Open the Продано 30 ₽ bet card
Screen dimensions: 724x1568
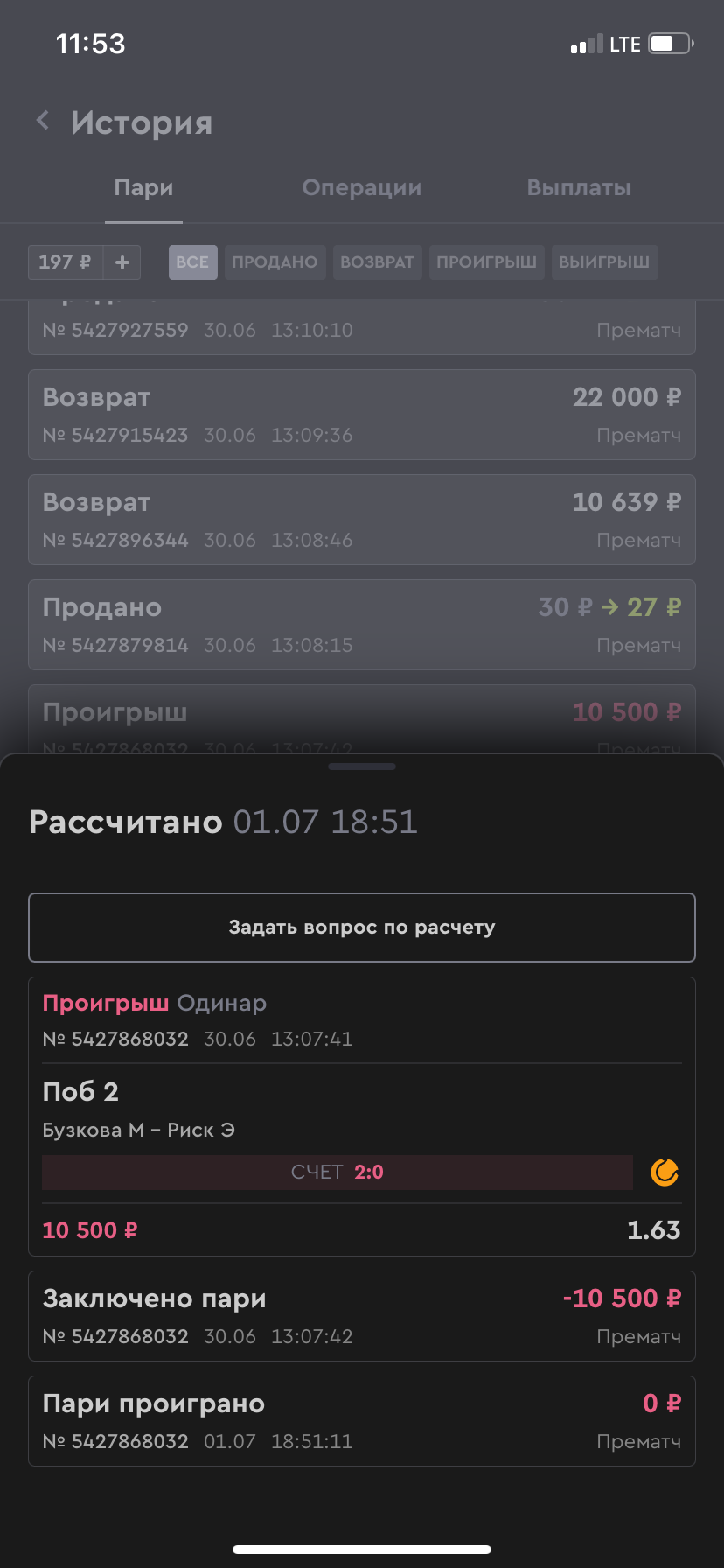click(x=361, y=625)
